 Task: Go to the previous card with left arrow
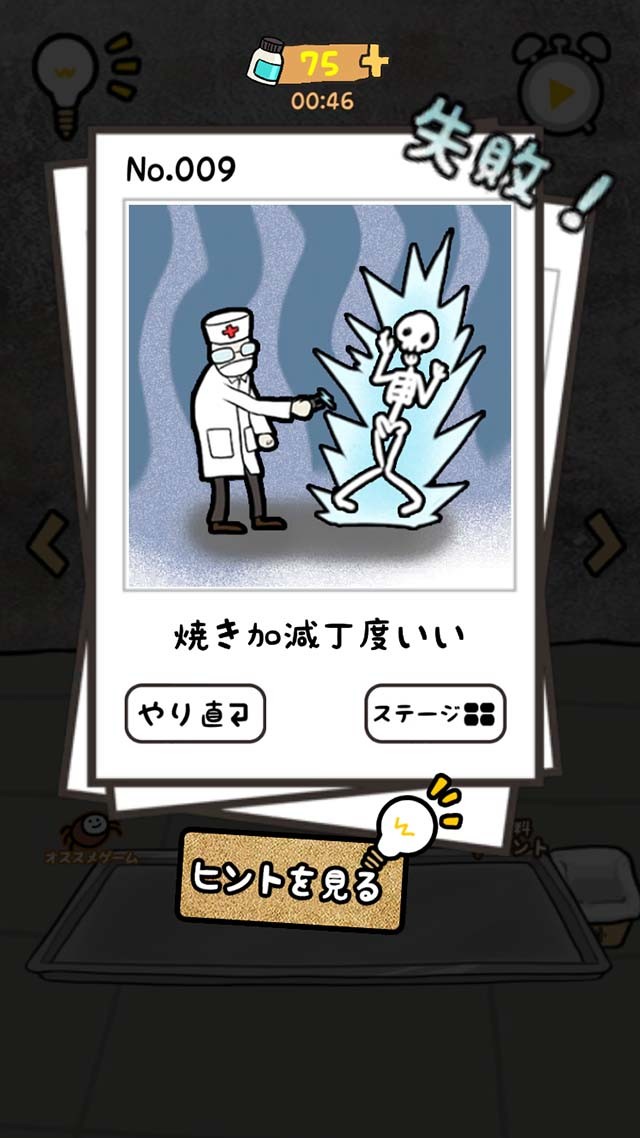(45, 544)
